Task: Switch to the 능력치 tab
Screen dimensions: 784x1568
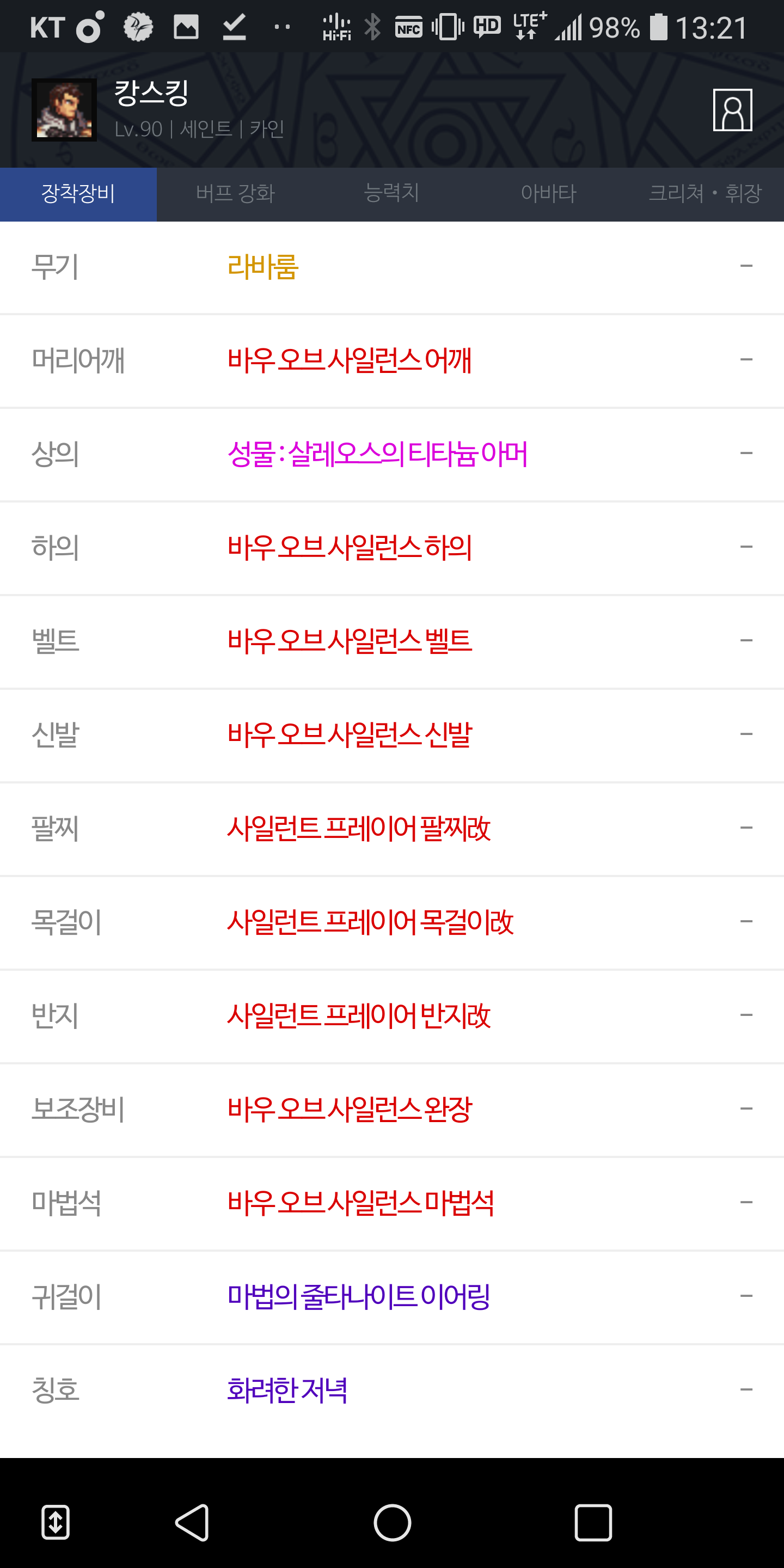Action: (x=391, y=194)
